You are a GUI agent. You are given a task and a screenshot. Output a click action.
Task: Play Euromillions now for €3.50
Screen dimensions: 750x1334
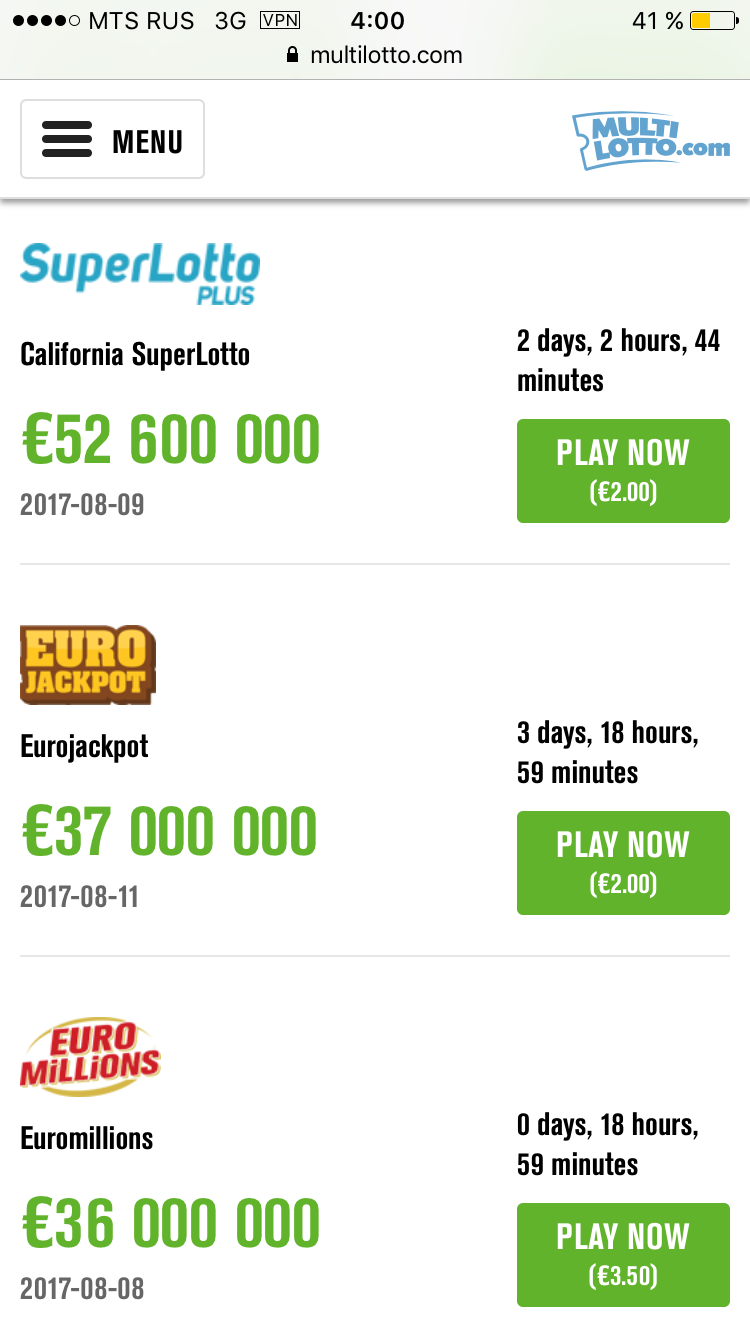coord(623,1255)
